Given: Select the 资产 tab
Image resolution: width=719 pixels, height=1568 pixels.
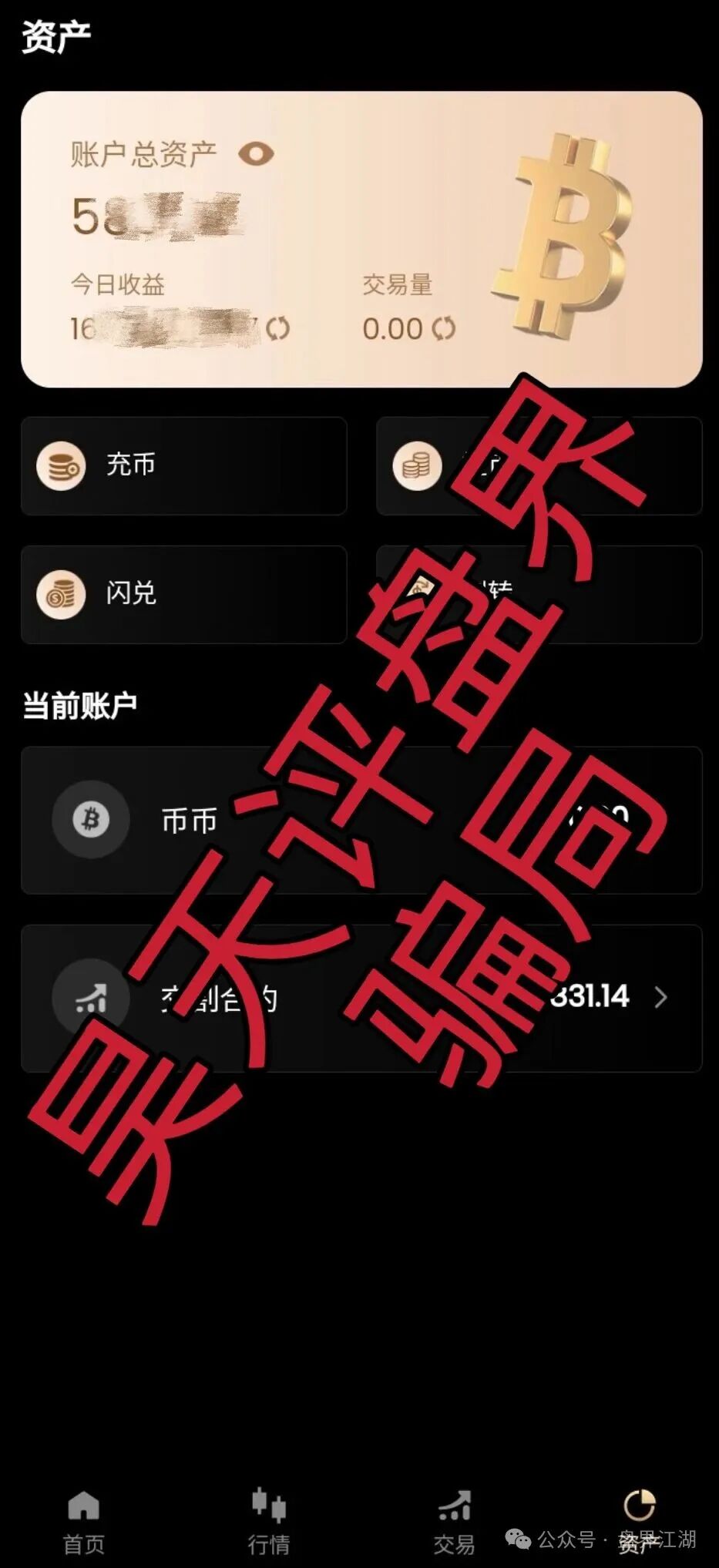Looking at the screenshot, I should click(x=639, y=1523).
